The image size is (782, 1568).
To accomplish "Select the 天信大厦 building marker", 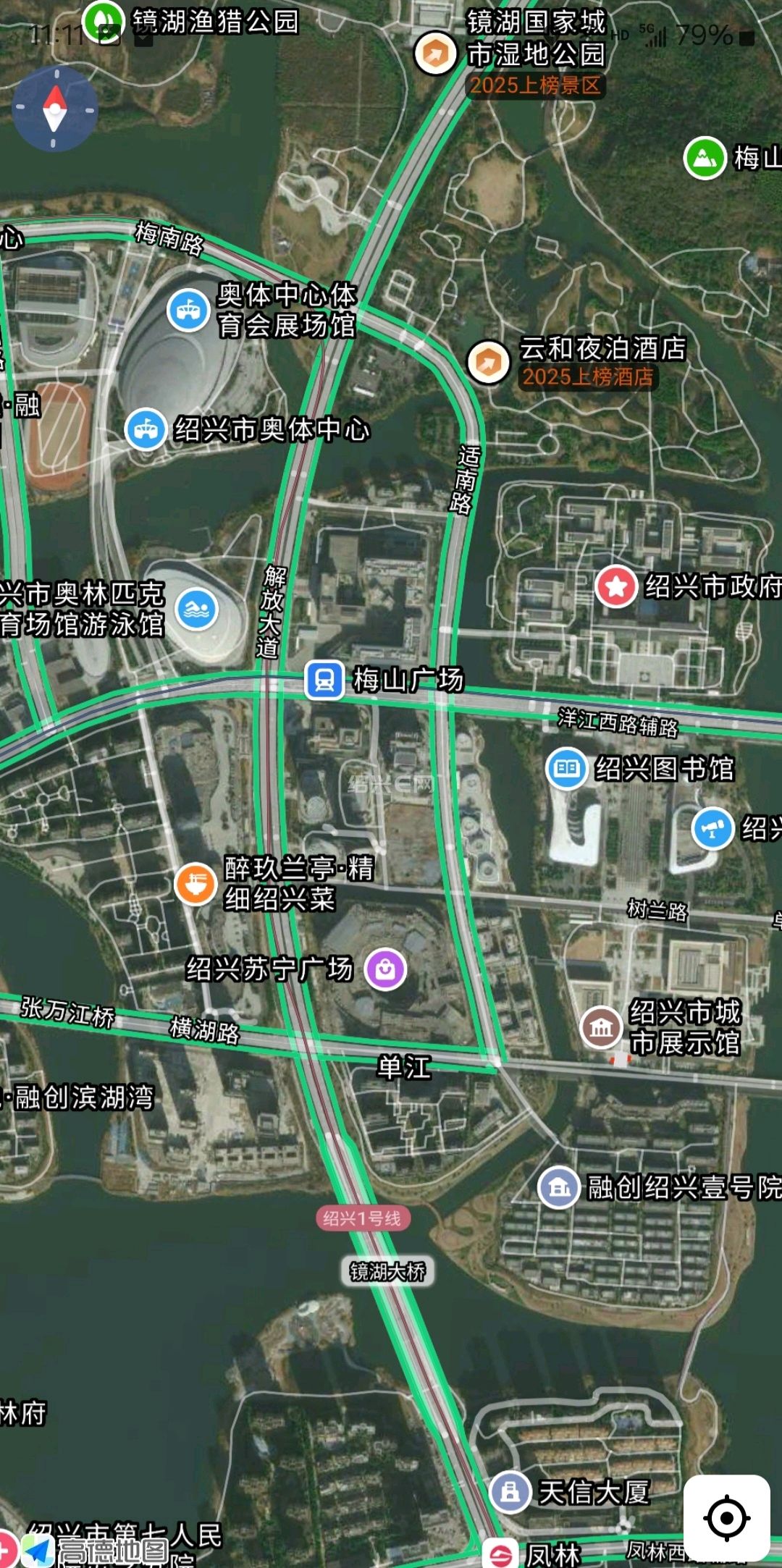I will pyautogui.click(x=510, y=1492).
